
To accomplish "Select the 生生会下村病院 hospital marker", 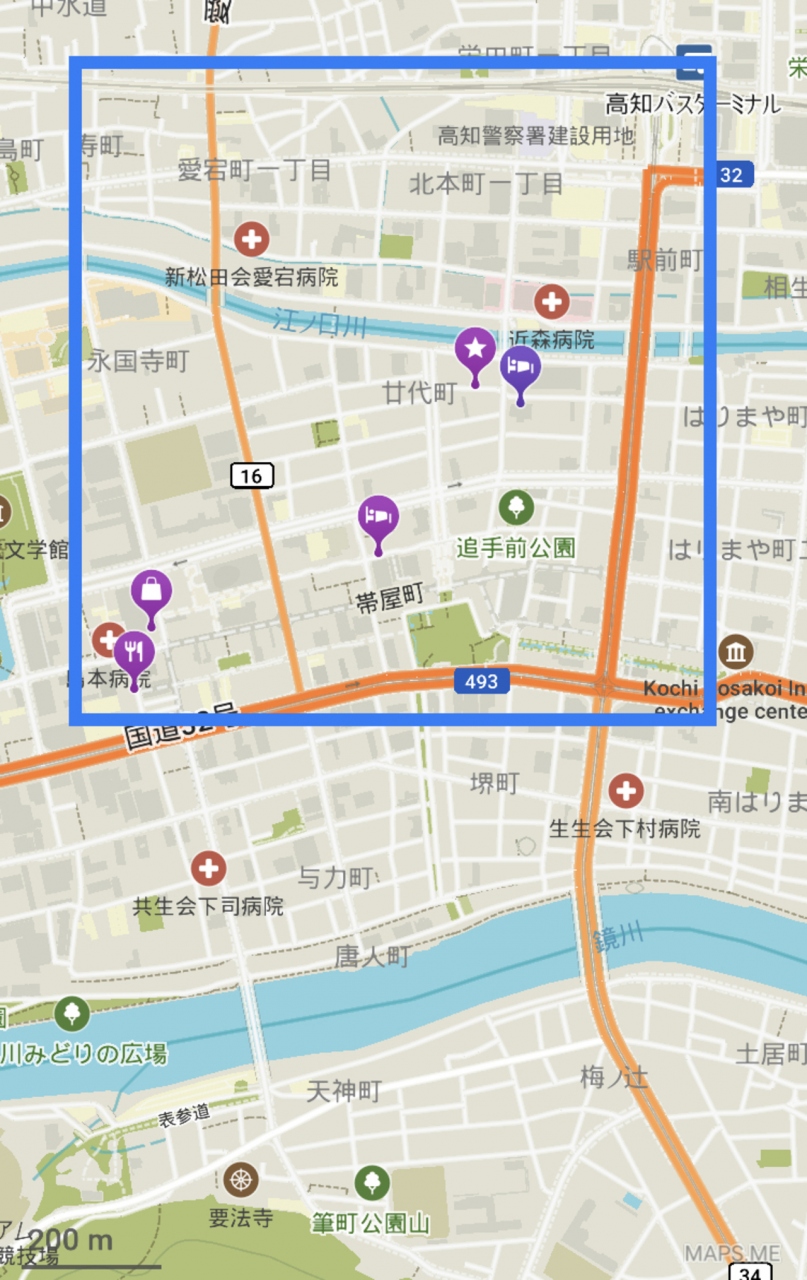I will [x=626, y=791].
